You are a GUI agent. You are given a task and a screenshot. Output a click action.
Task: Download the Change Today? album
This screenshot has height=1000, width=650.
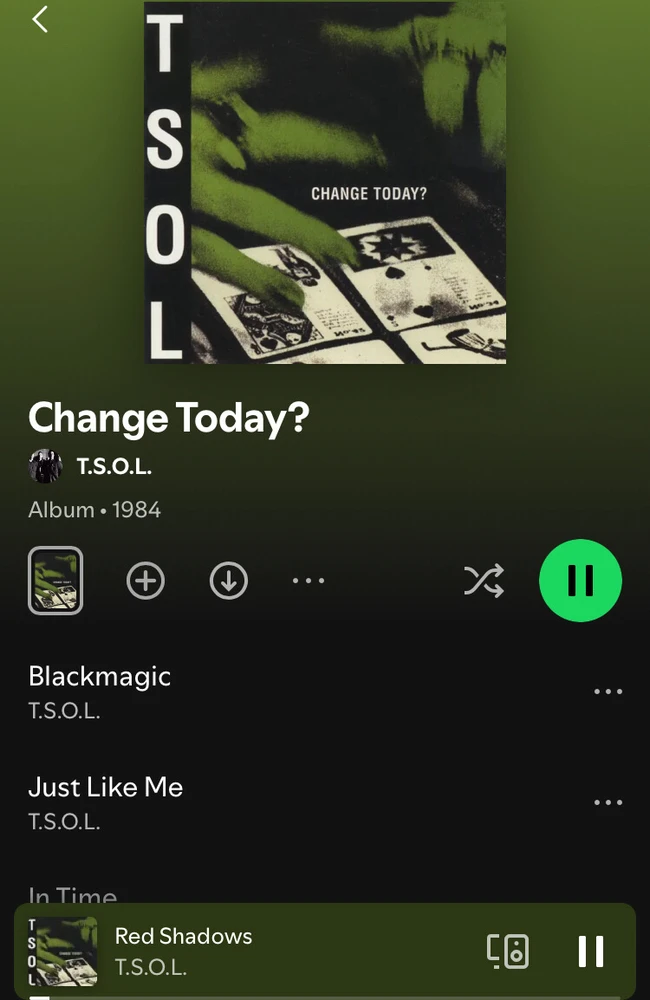click(228, 581)
